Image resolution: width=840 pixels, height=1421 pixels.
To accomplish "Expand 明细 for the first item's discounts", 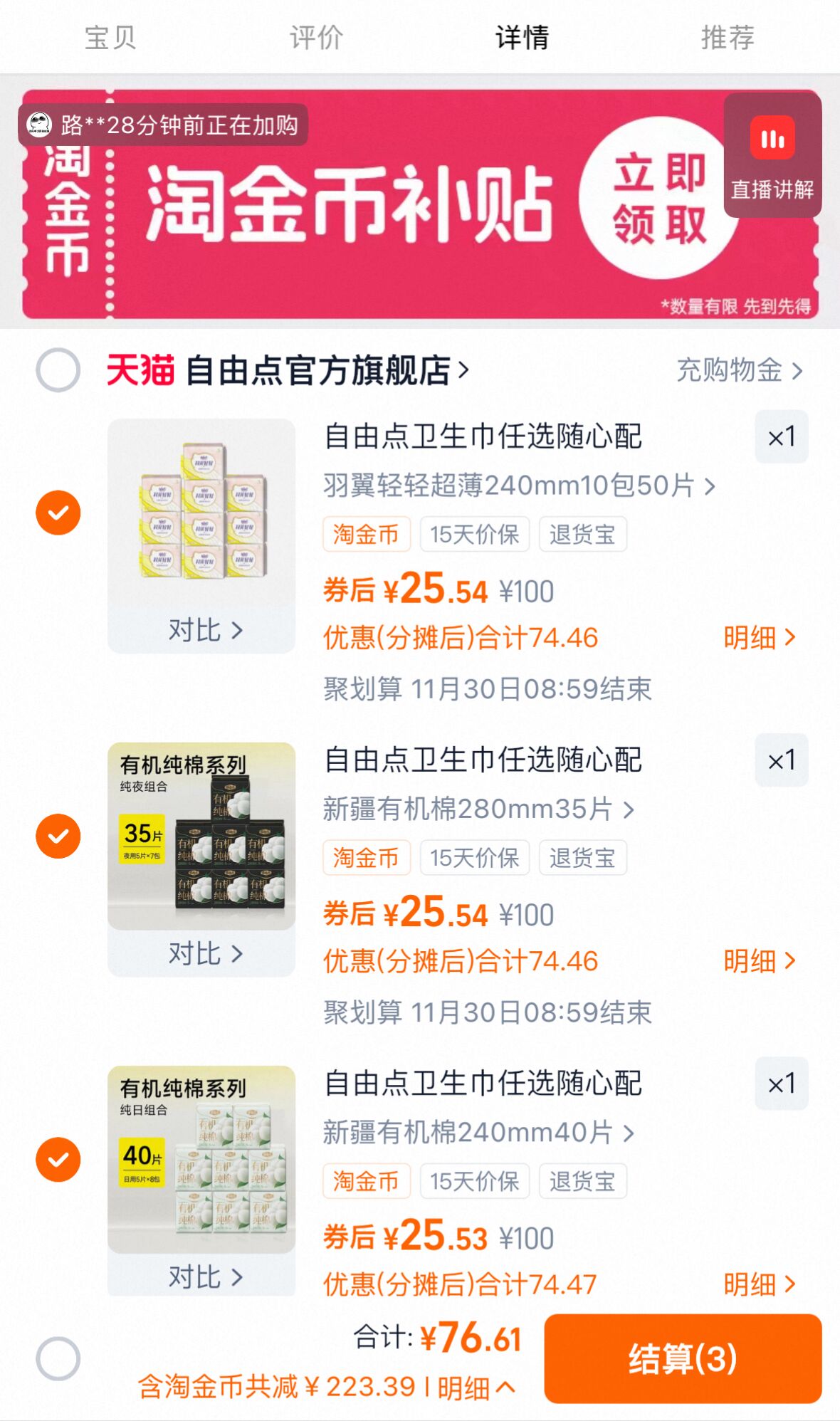I will coord(759,639).
